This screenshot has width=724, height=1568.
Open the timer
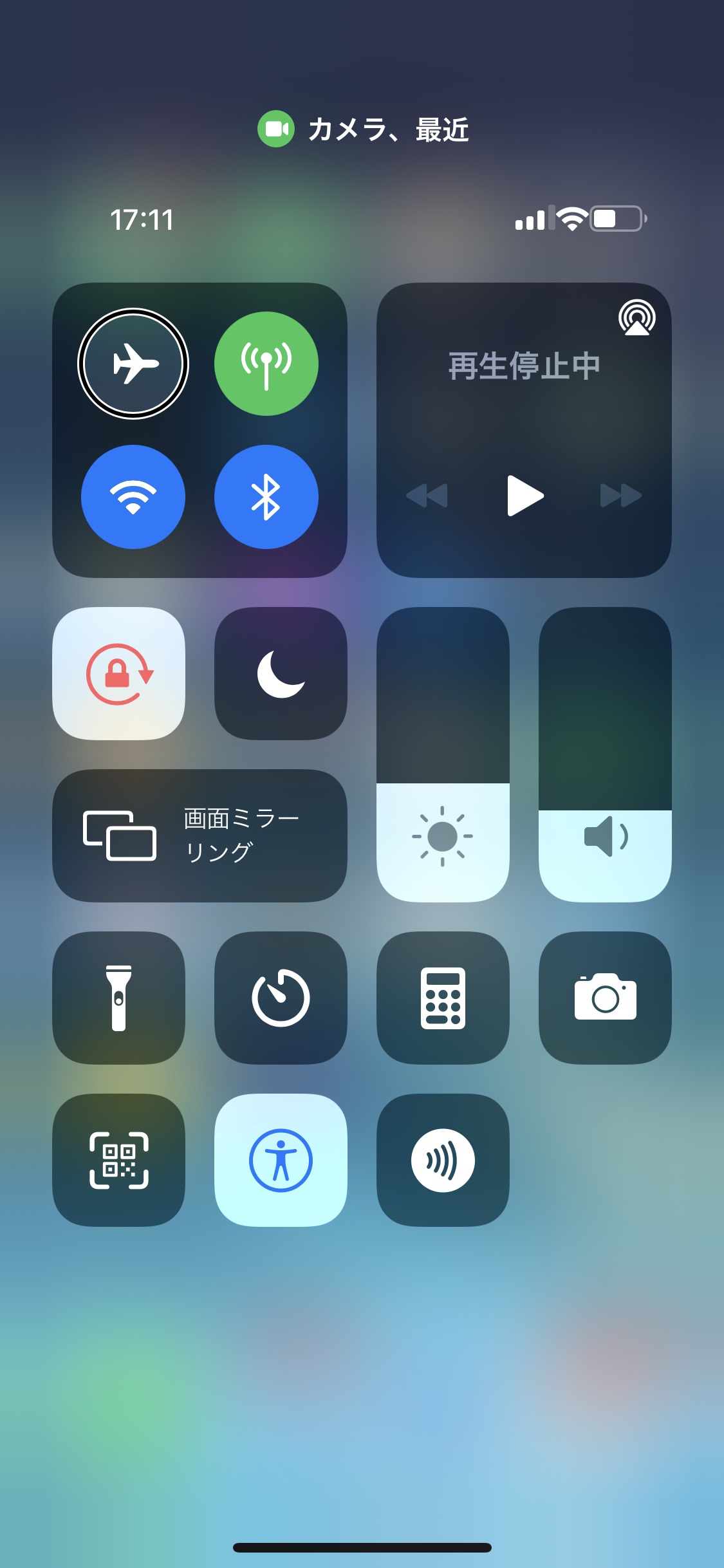(x=281, y=998)
